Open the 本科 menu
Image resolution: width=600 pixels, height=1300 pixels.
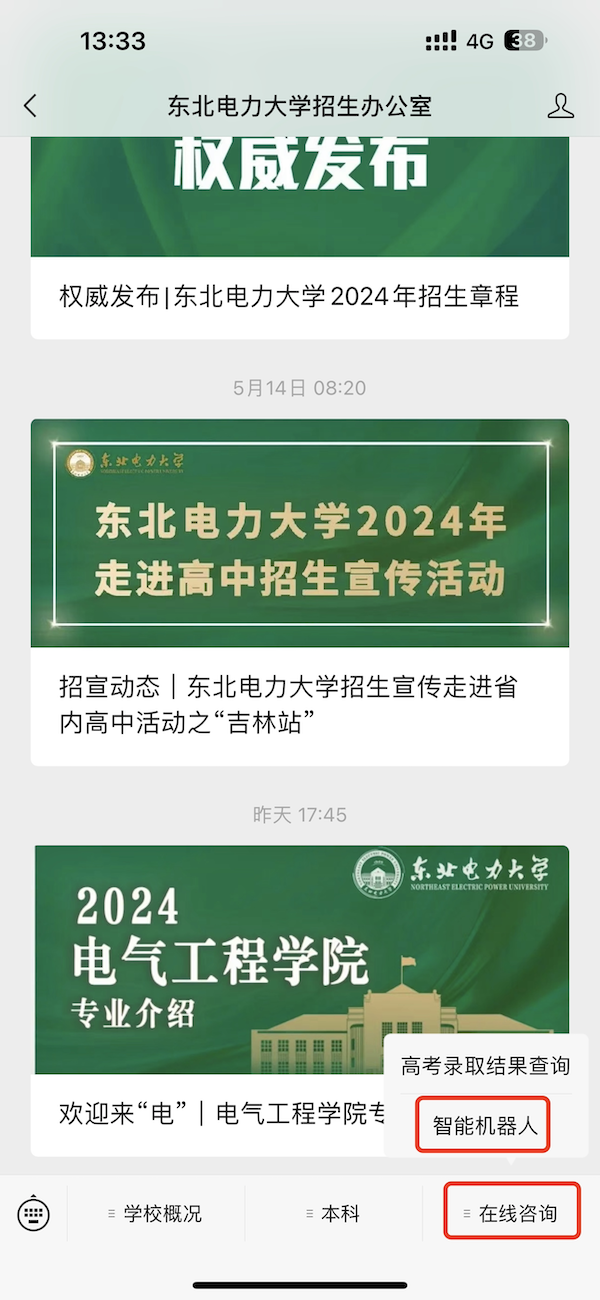point(333,1214)
